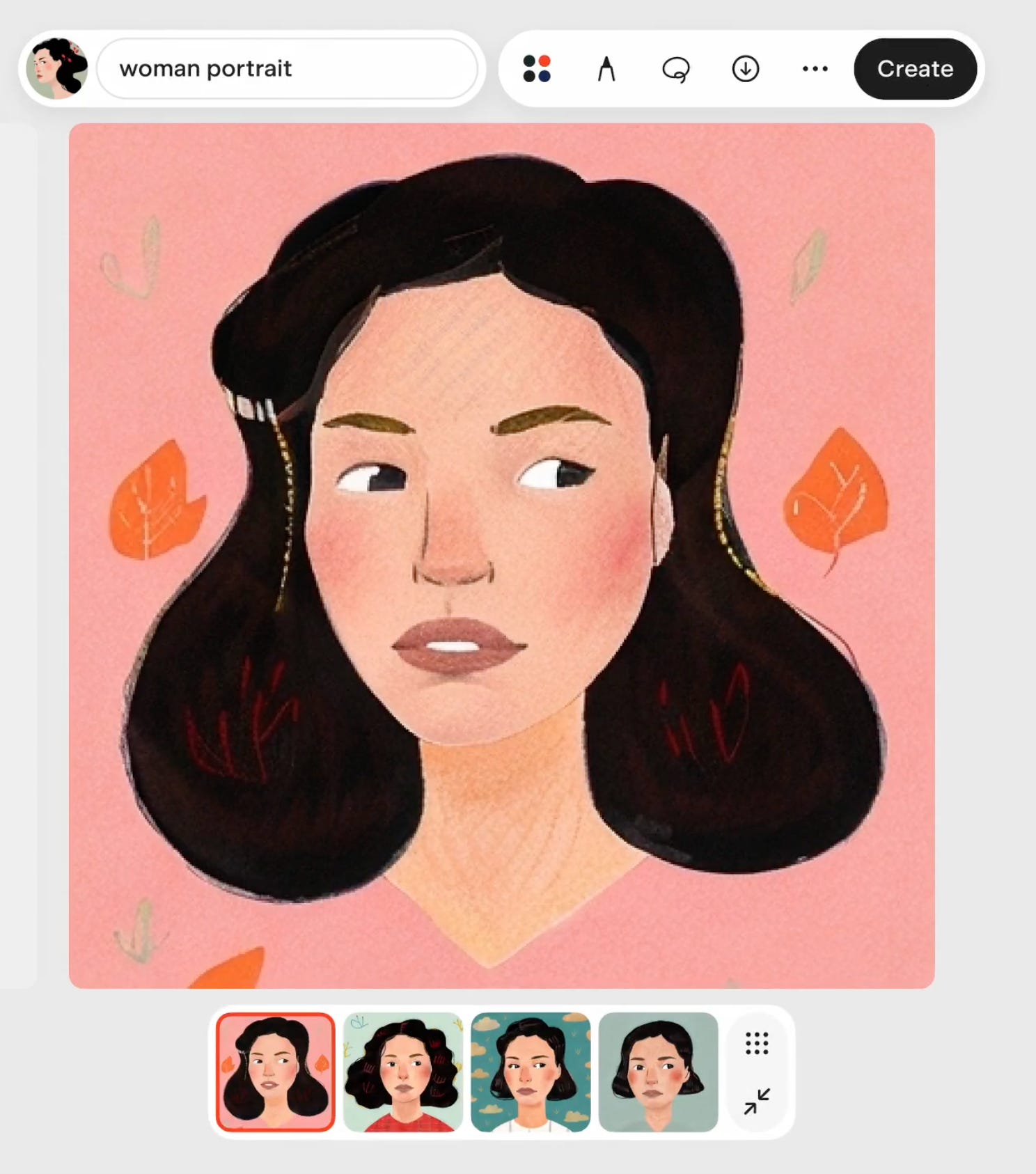Select the lasso tool

[675, 69]
